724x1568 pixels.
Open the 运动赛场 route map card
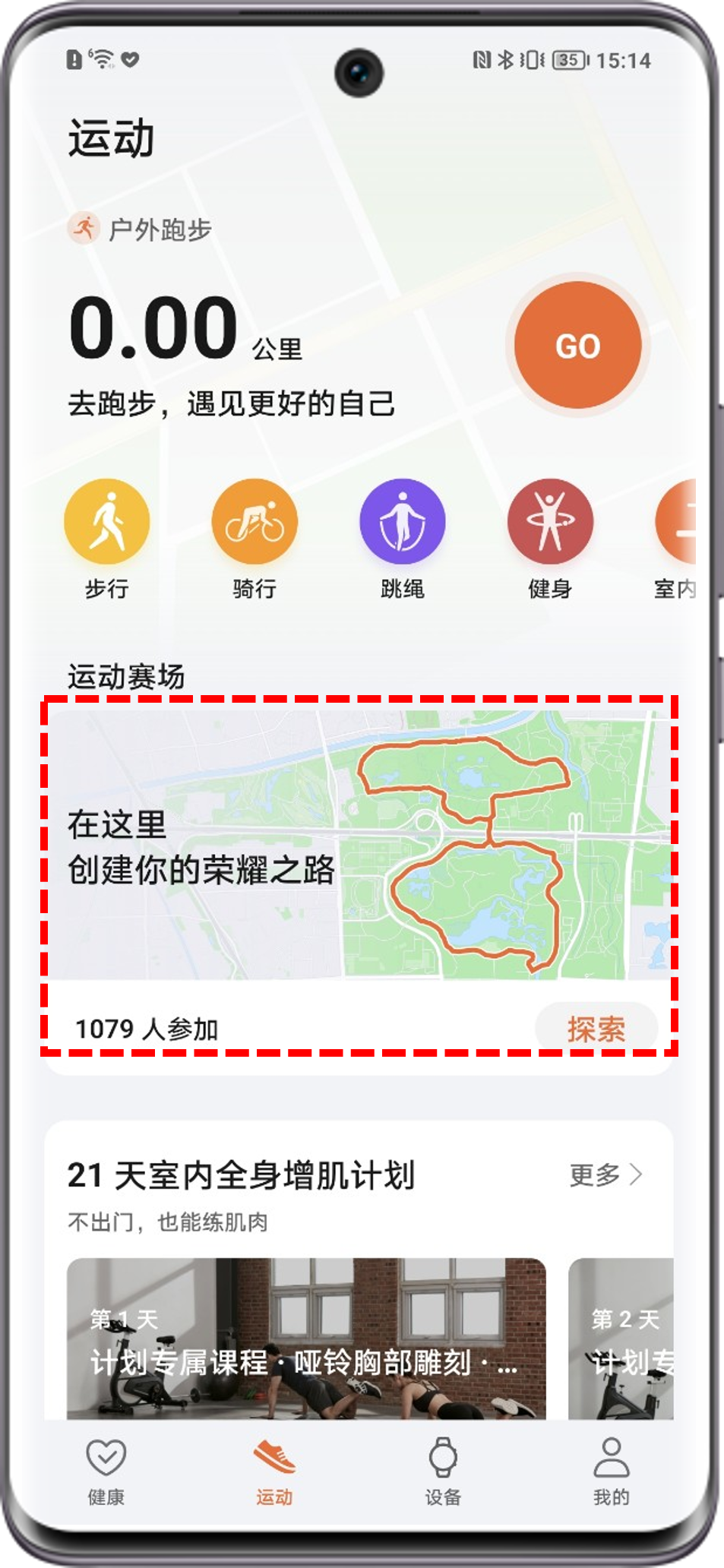click(357, 843)
